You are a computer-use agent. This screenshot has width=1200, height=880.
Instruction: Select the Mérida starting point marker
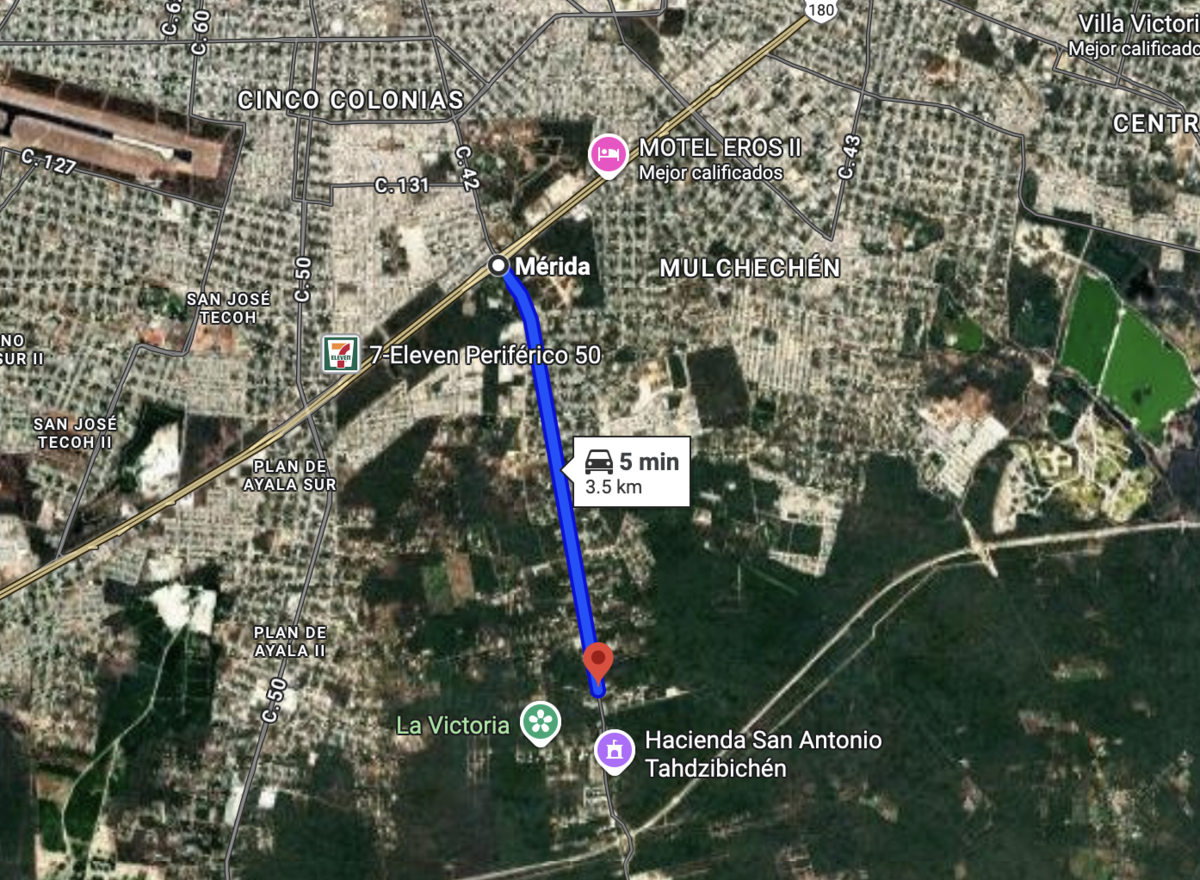(x=499, y=266)
